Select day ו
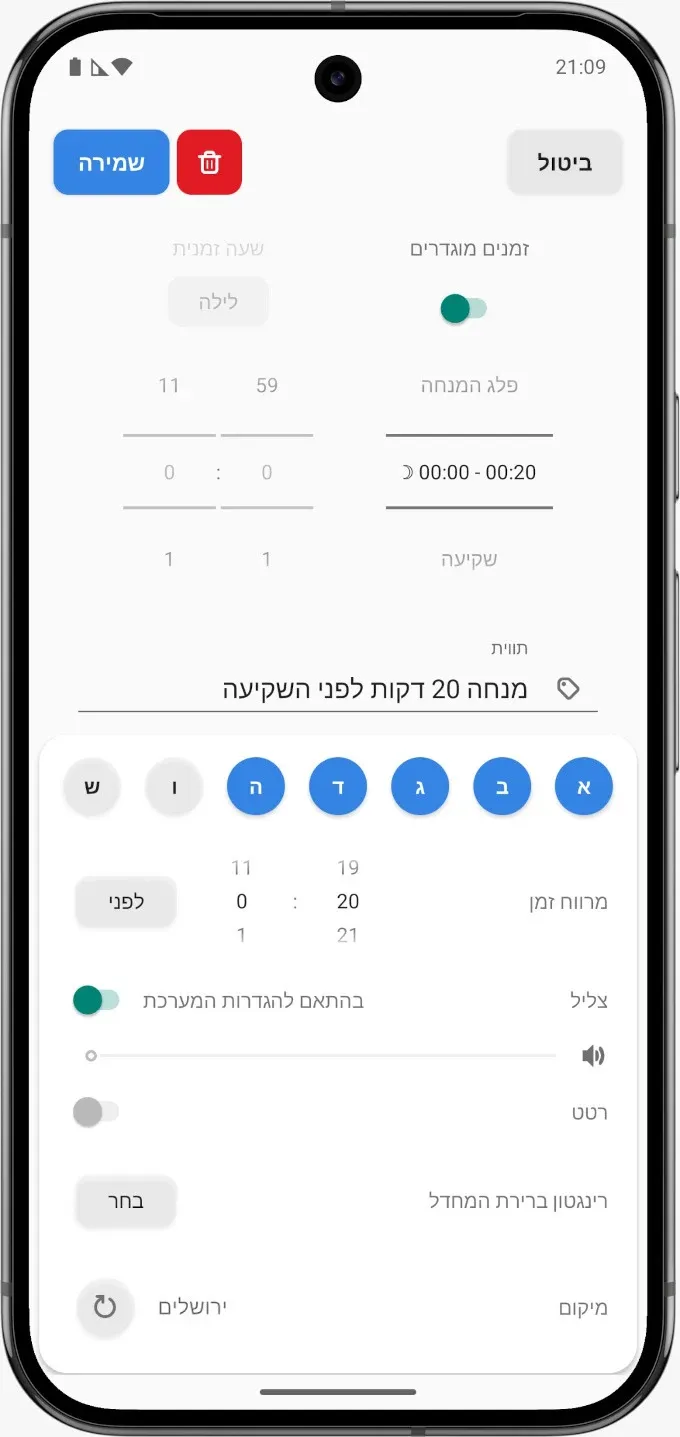The image size is (680, 1437). (x=174, y=787)
